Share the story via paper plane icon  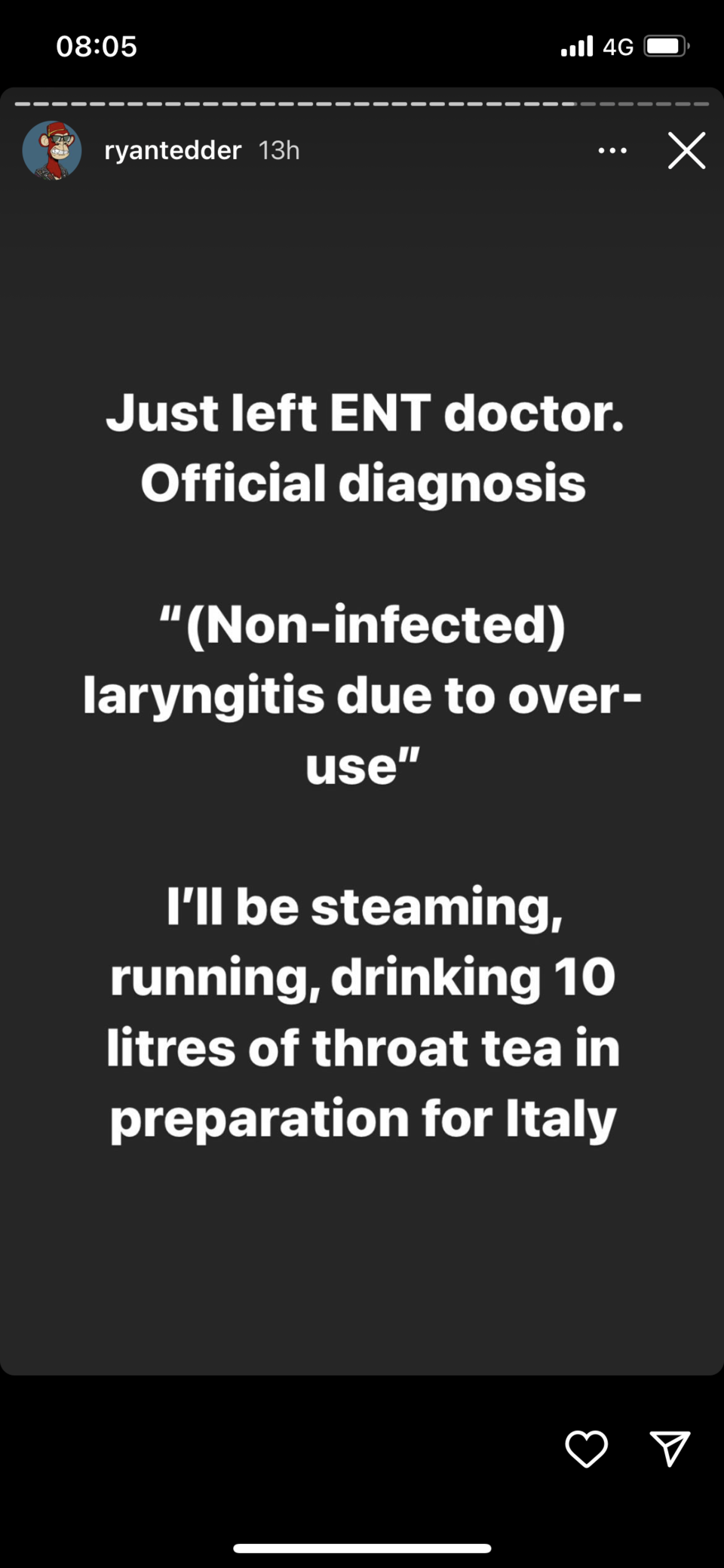pyautogui.click(x=670, y=1448)
